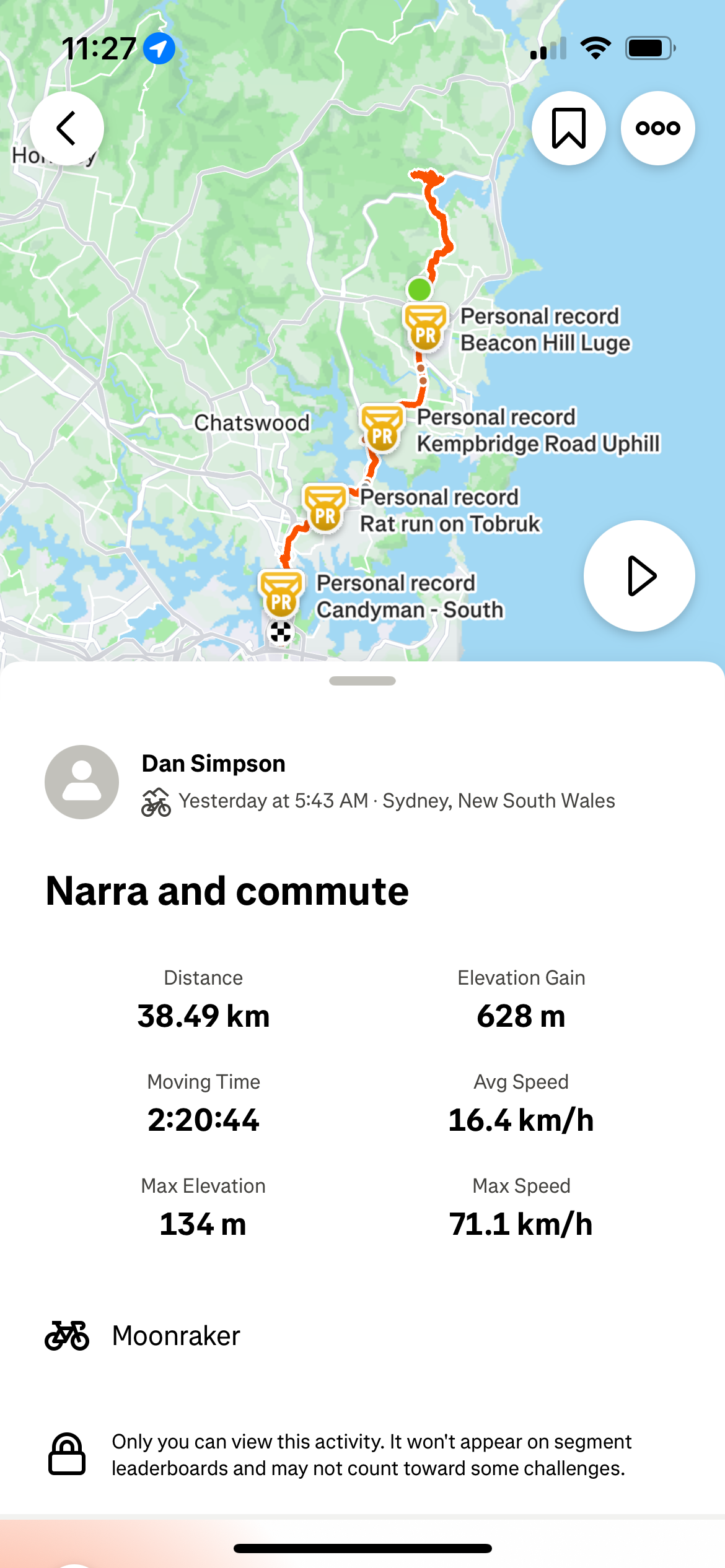Play the activity flyover
This screenshot has width=725, height=1568.
[x=639, y=576]
